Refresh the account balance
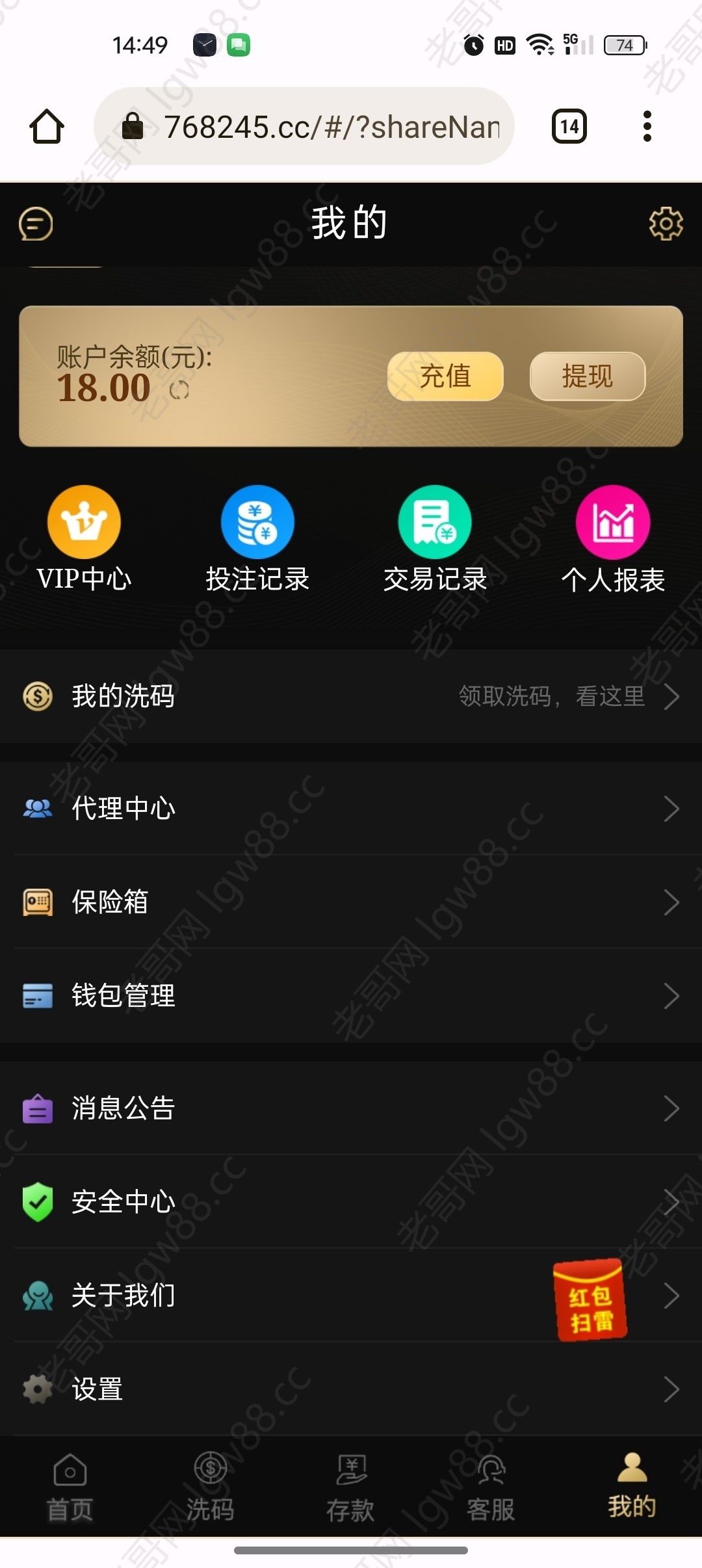 pyautogui.click(x=179, y=390)
